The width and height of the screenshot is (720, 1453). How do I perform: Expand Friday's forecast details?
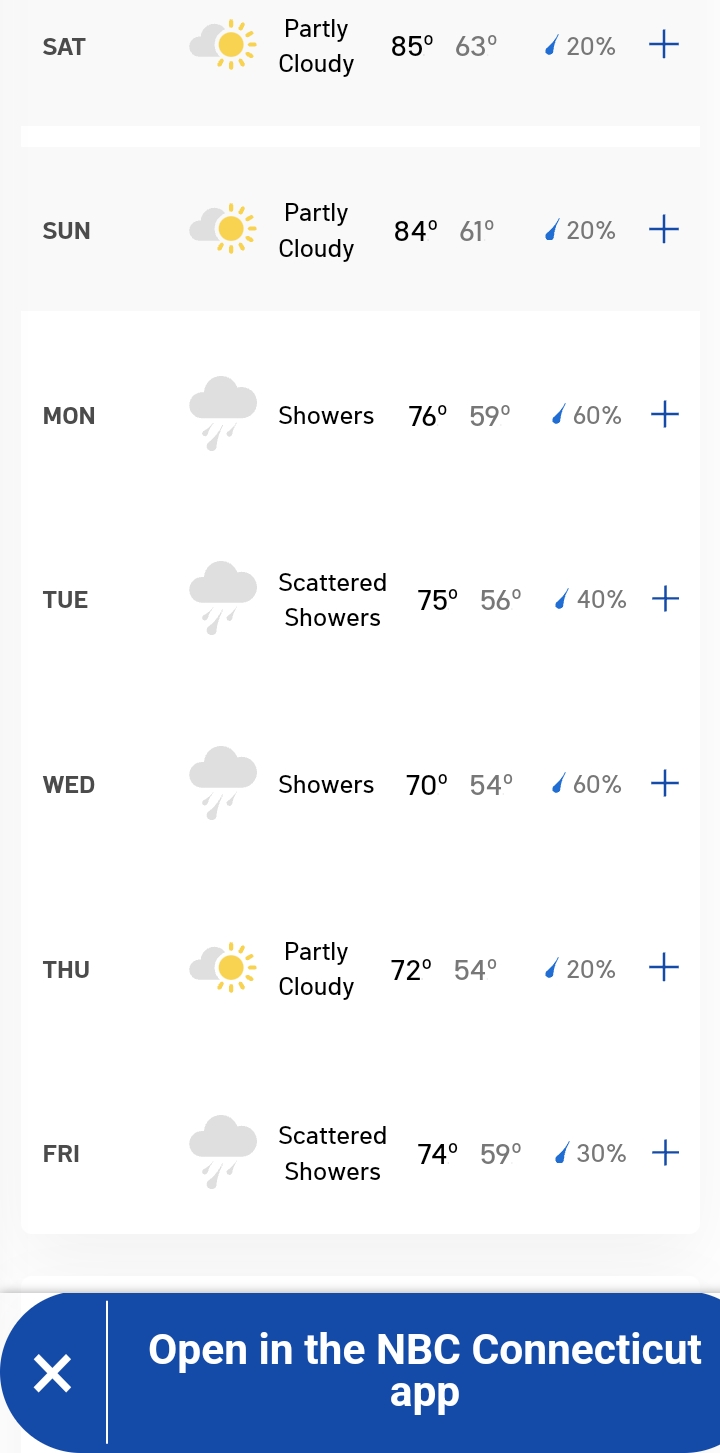(665, 1153)
